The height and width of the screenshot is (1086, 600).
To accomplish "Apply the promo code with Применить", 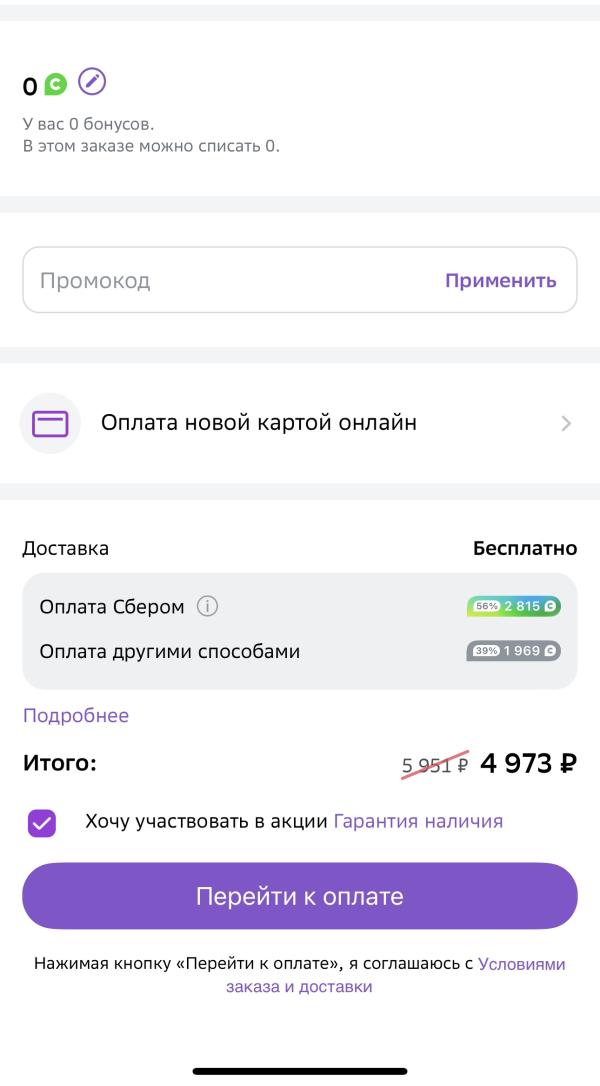I will coord(500,280).
